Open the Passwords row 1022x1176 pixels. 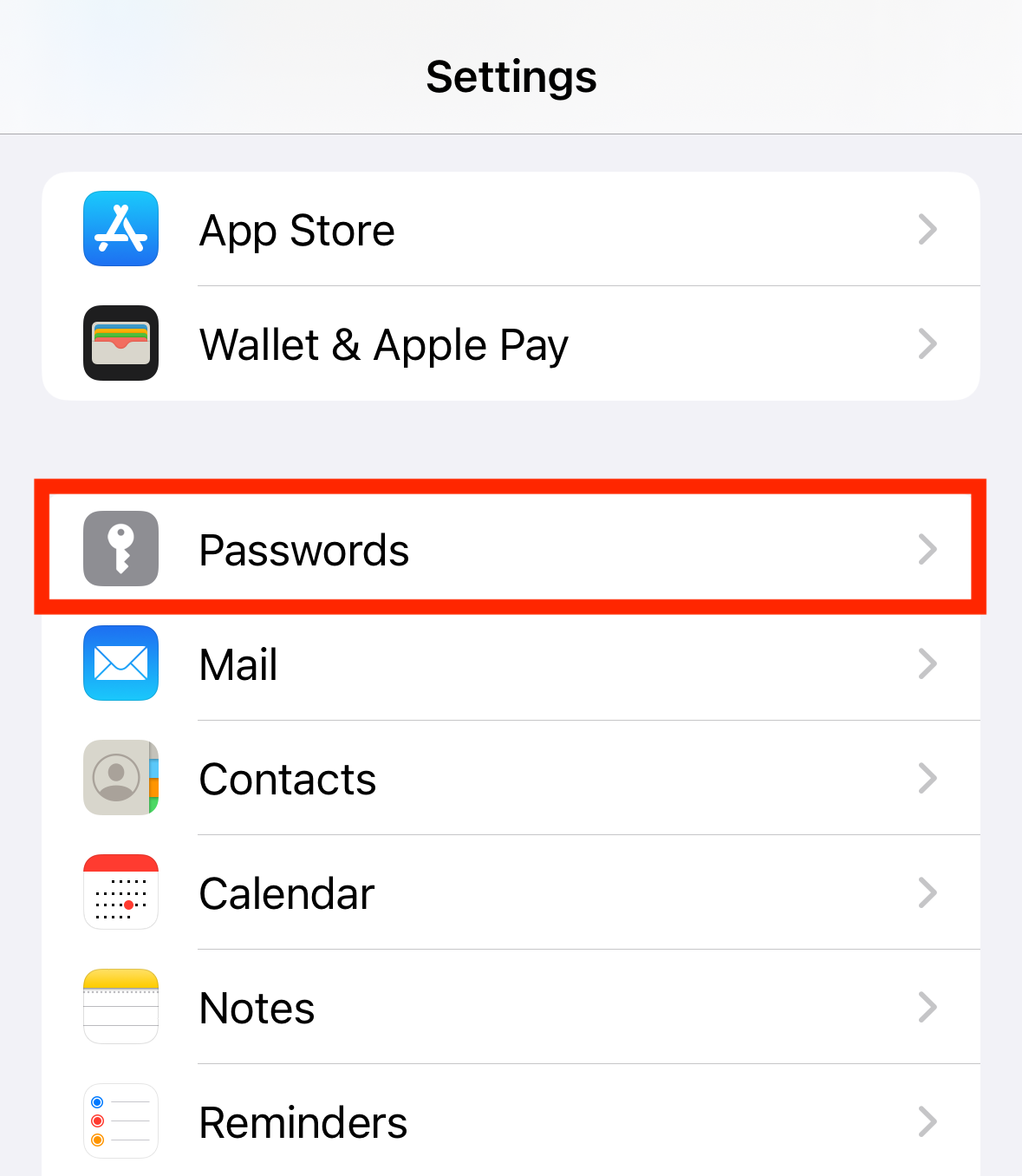click(511, 549)
